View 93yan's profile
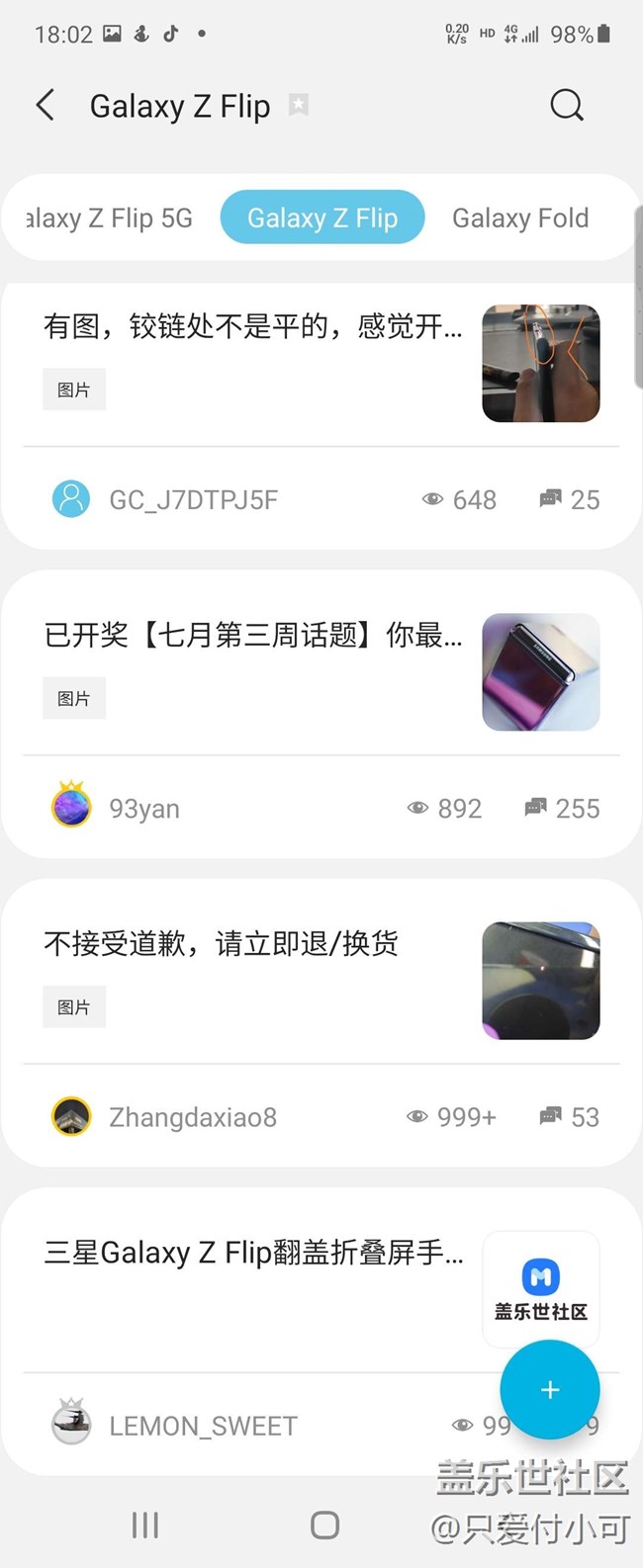The height and width of the screenshot is (1568, 643). point(71,808)
